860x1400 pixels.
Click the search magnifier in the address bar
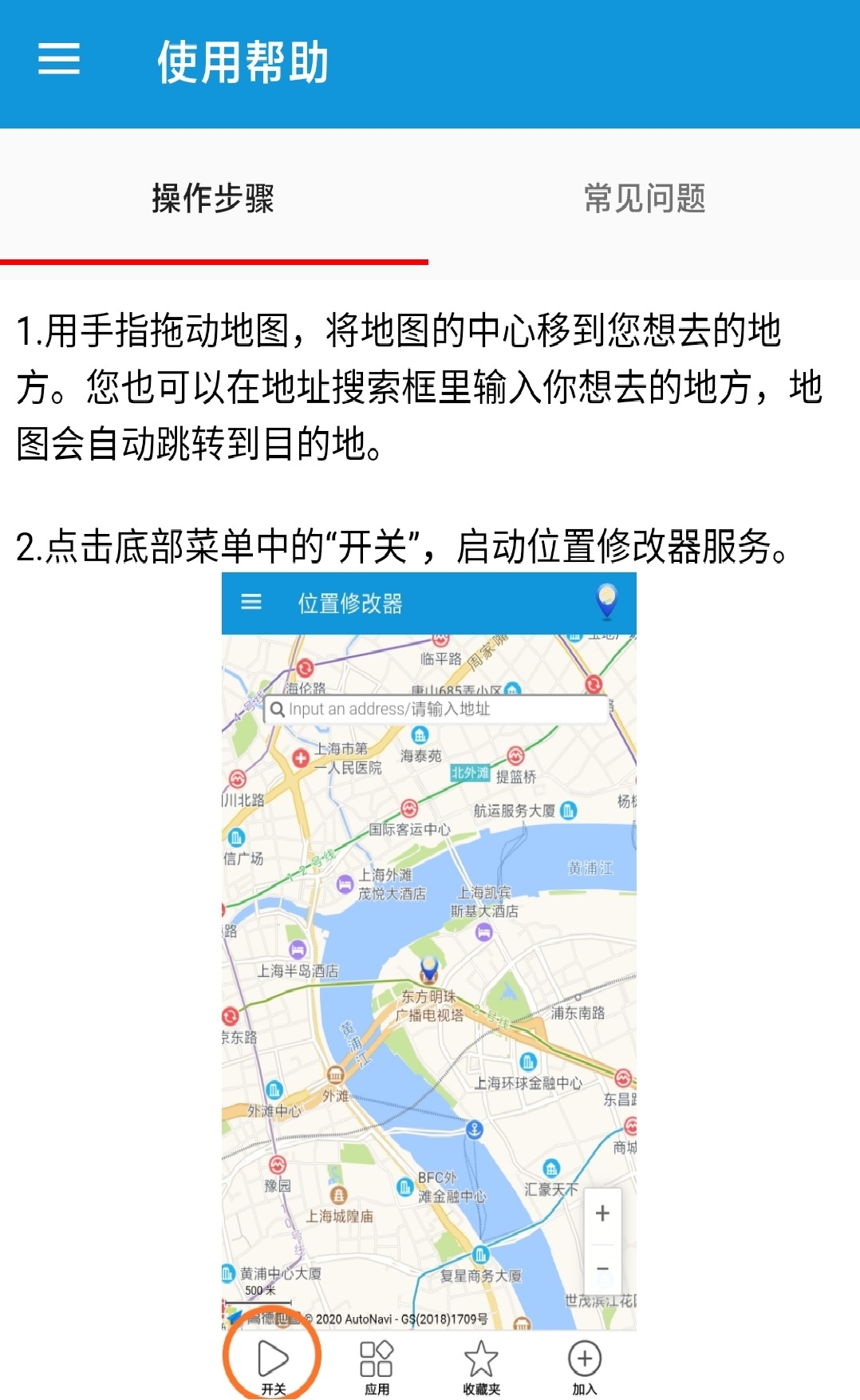click(277, 709)
